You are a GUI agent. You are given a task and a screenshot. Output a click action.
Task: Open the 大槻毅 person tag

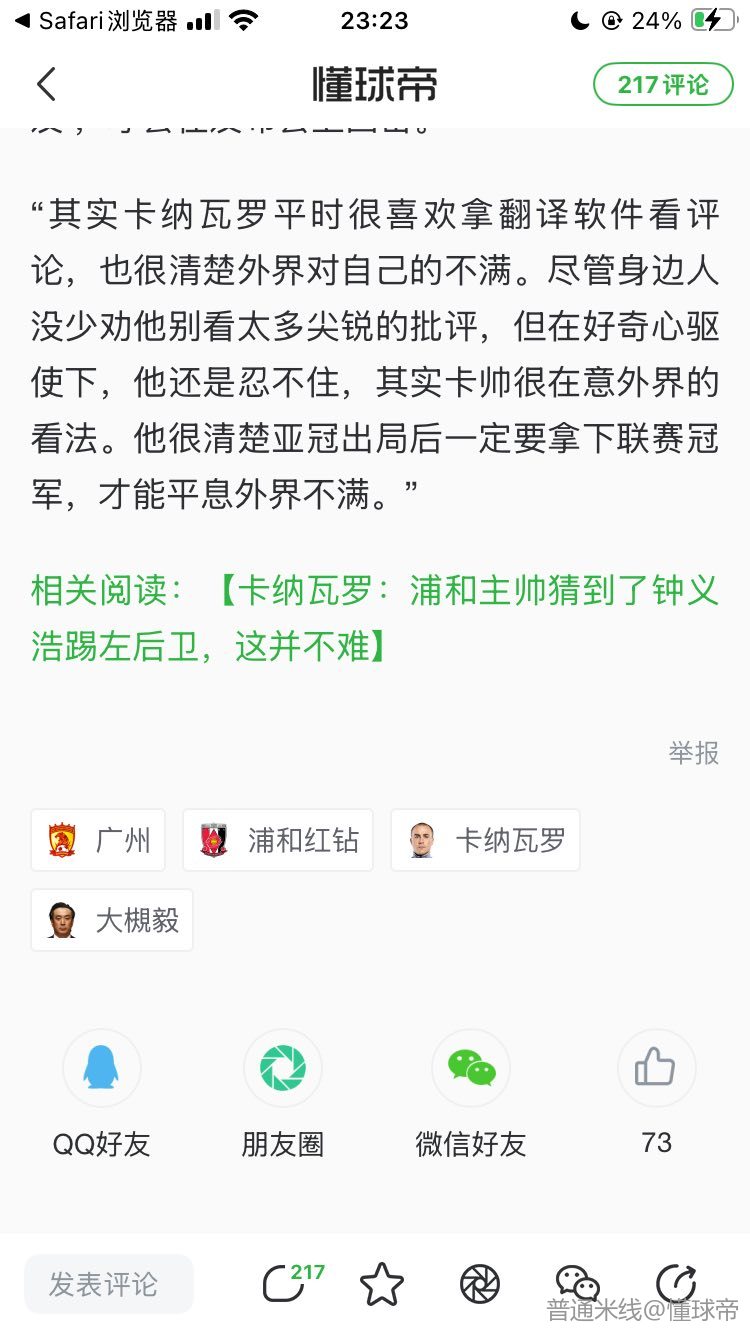point(112,920)
